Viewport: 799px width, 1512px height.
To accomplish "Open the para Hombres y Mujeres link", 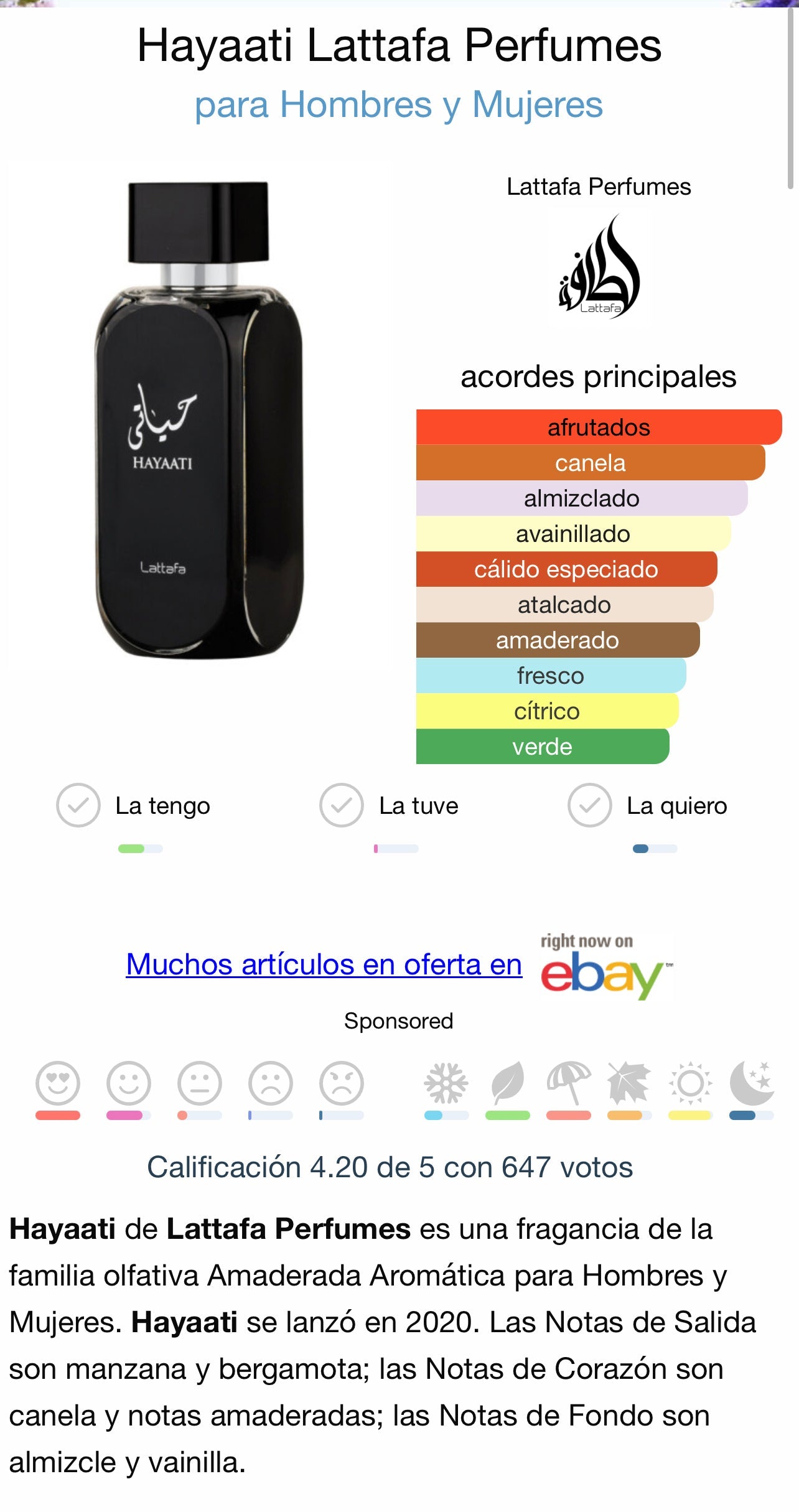I will pos(399,105).
